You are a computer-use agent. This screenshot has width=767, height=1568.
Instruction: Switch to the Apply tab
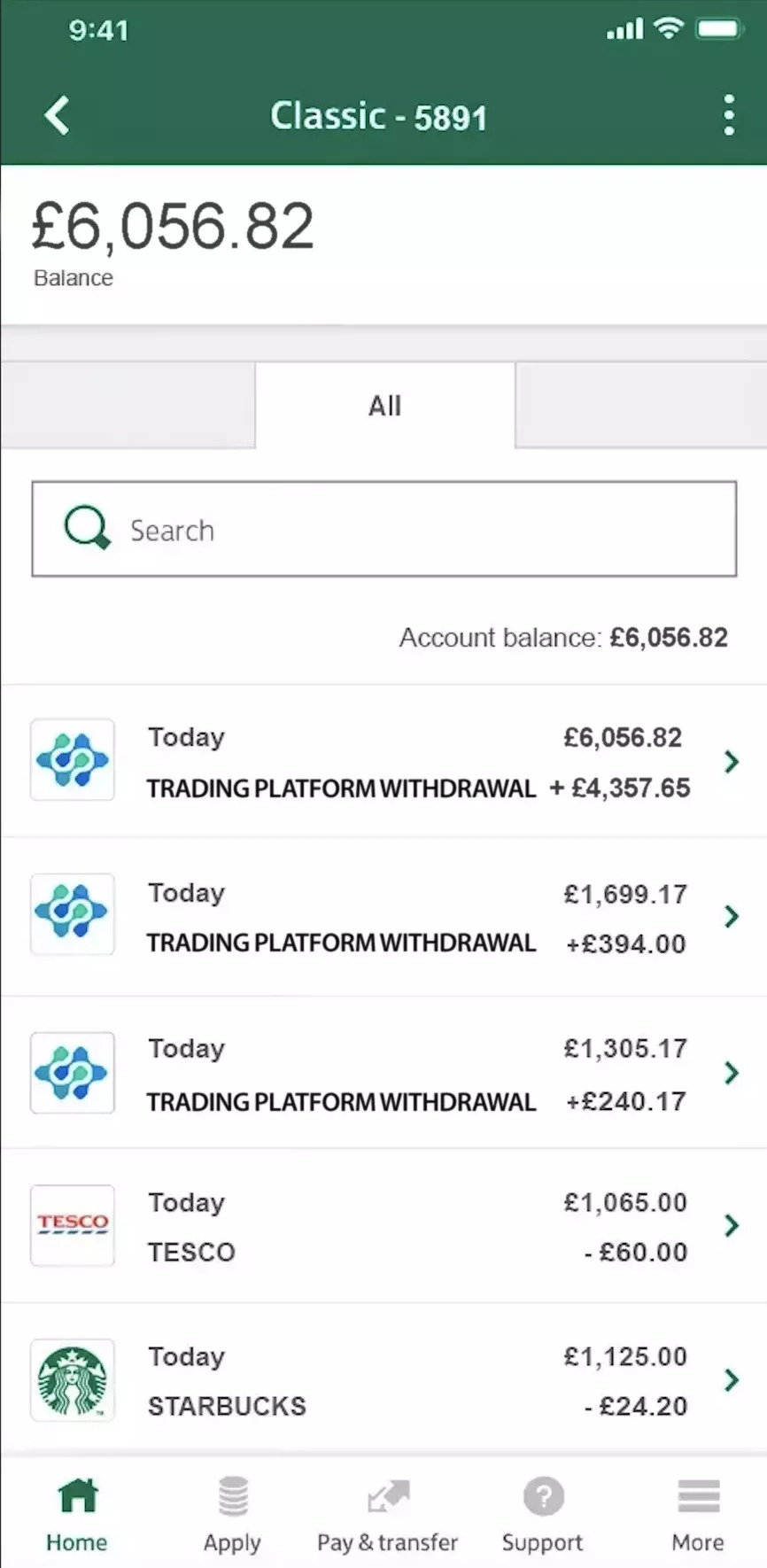[232, 1514]
